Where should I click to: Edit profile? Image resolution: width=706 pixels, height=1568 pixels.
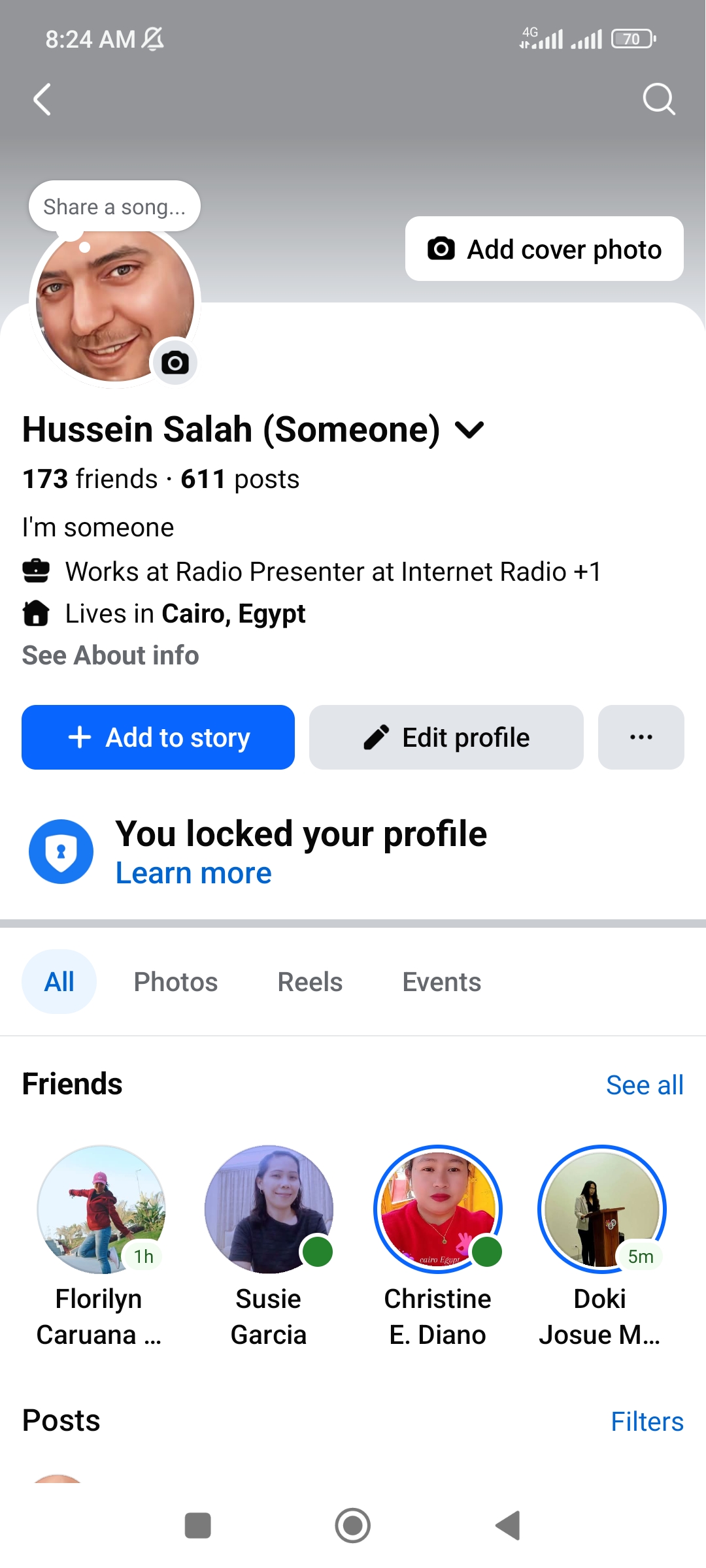pyautogui.click(x=446, y=737)
